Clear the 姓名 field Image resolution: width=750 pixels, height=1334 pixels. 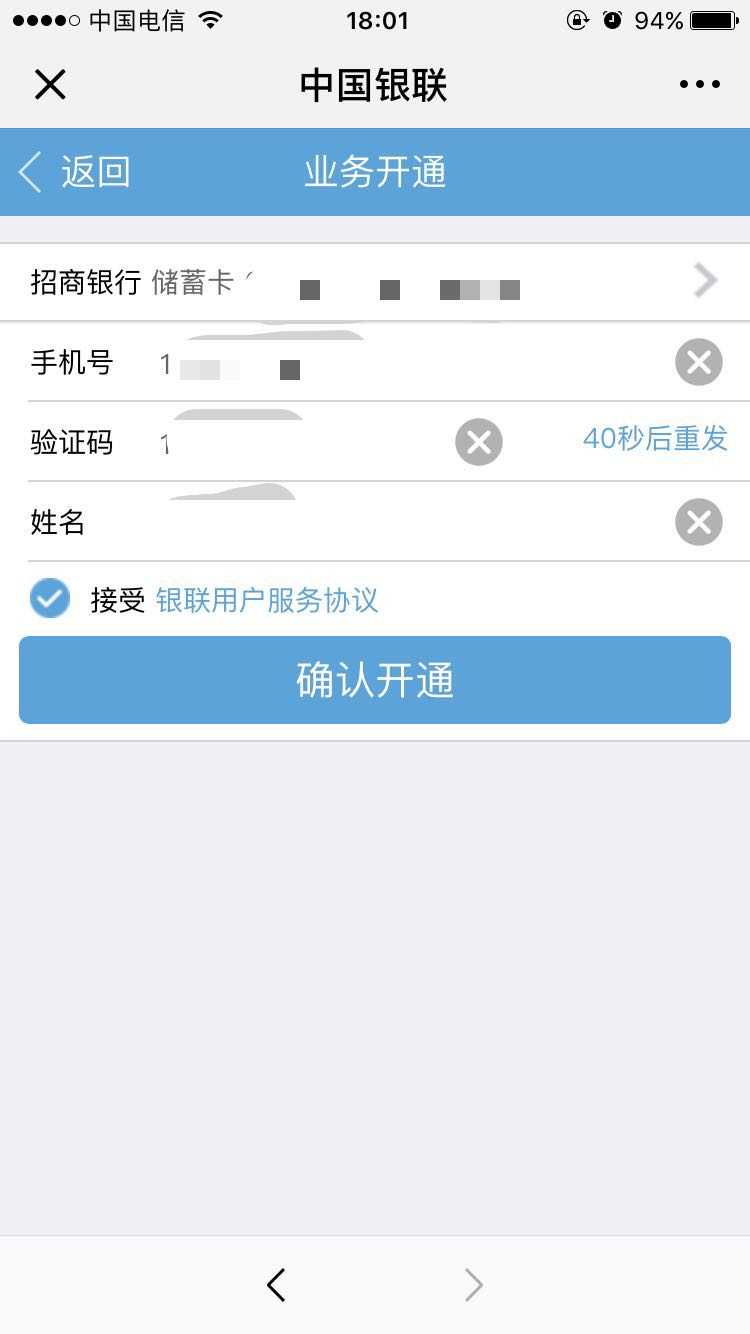click(x=698, y=522)
